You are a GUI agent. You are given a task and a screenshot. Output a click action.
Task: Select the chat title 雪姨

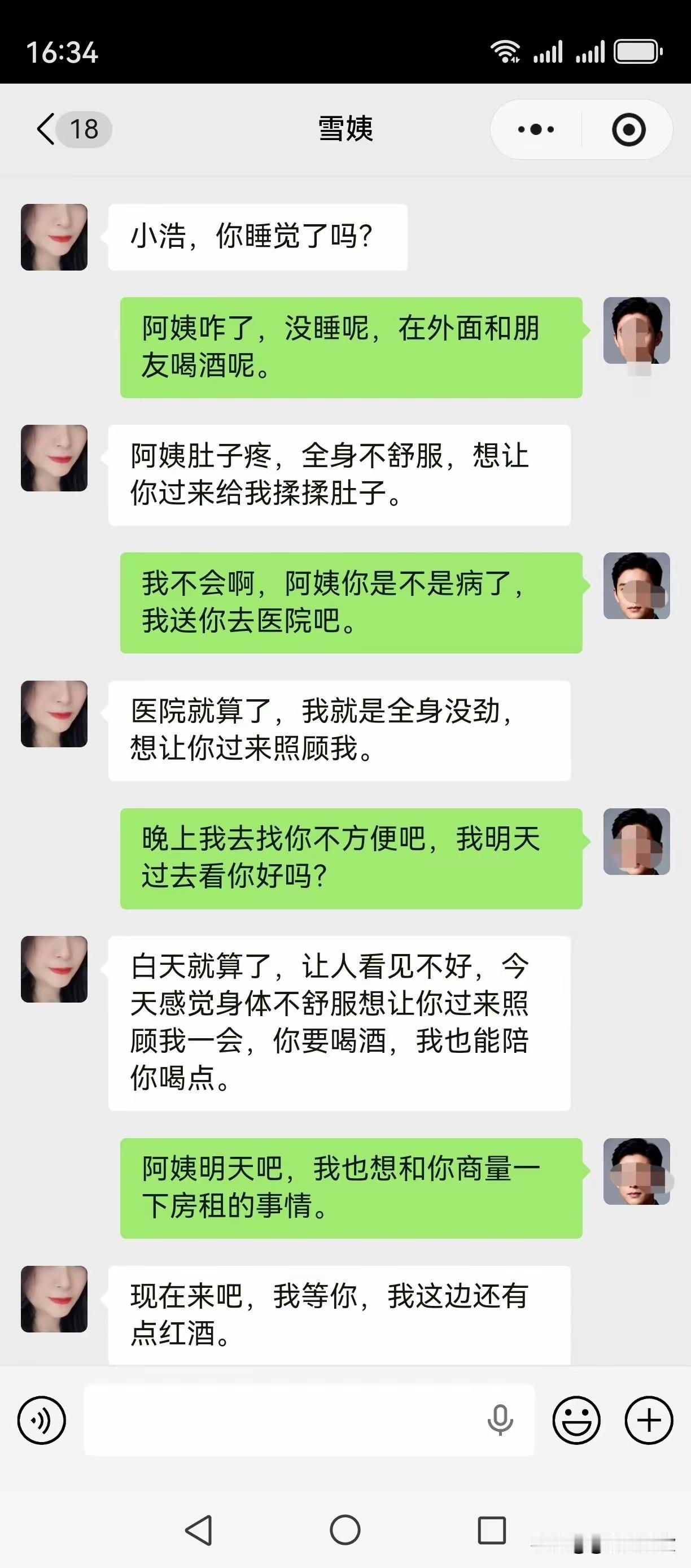tap(345, 128)
